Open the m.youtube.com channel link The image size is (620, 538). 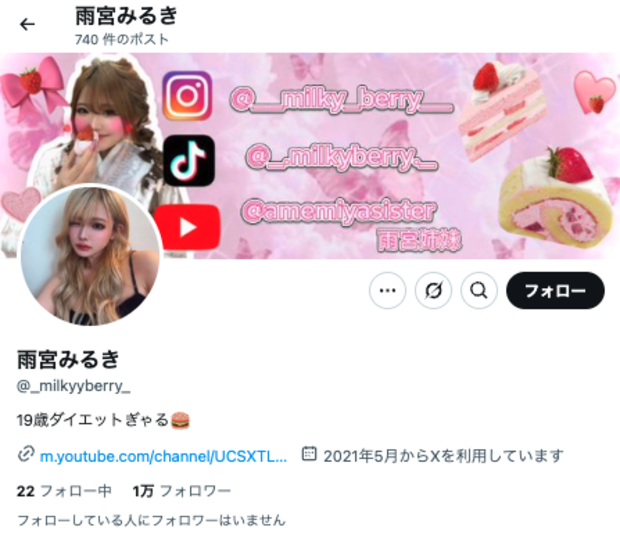click(x=163, y=455)
